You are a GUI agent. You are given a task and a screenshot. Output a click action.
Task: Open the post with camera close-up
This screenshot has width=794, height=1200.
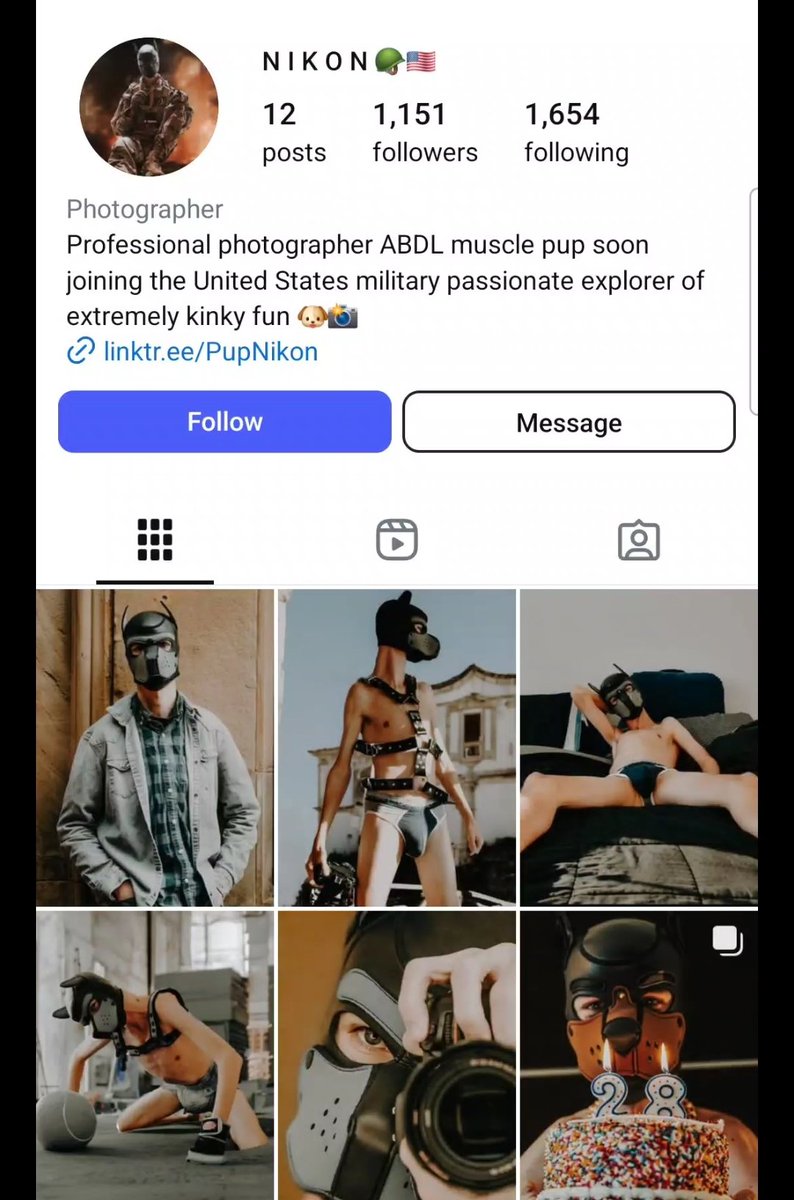[x=396, y=1055]
